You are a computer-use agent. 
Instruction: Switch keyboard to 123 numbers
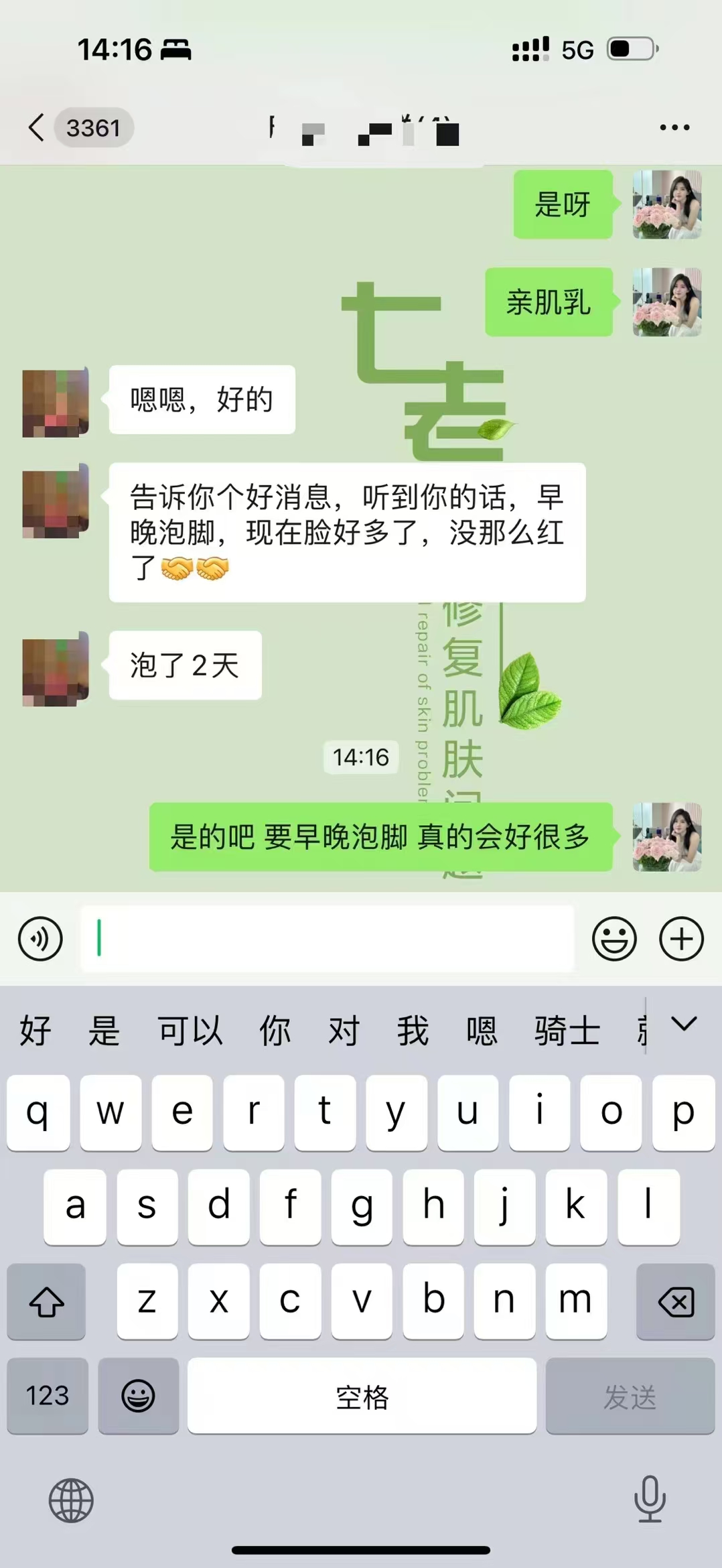click(x=48, y=1396)
